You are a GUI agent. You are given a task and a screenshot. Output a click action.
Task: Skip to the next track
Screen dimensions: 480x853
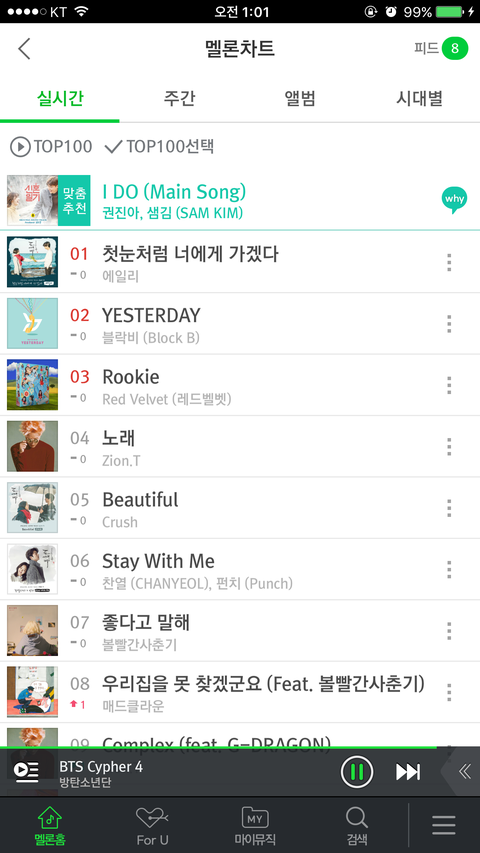[x=408, y=772]
